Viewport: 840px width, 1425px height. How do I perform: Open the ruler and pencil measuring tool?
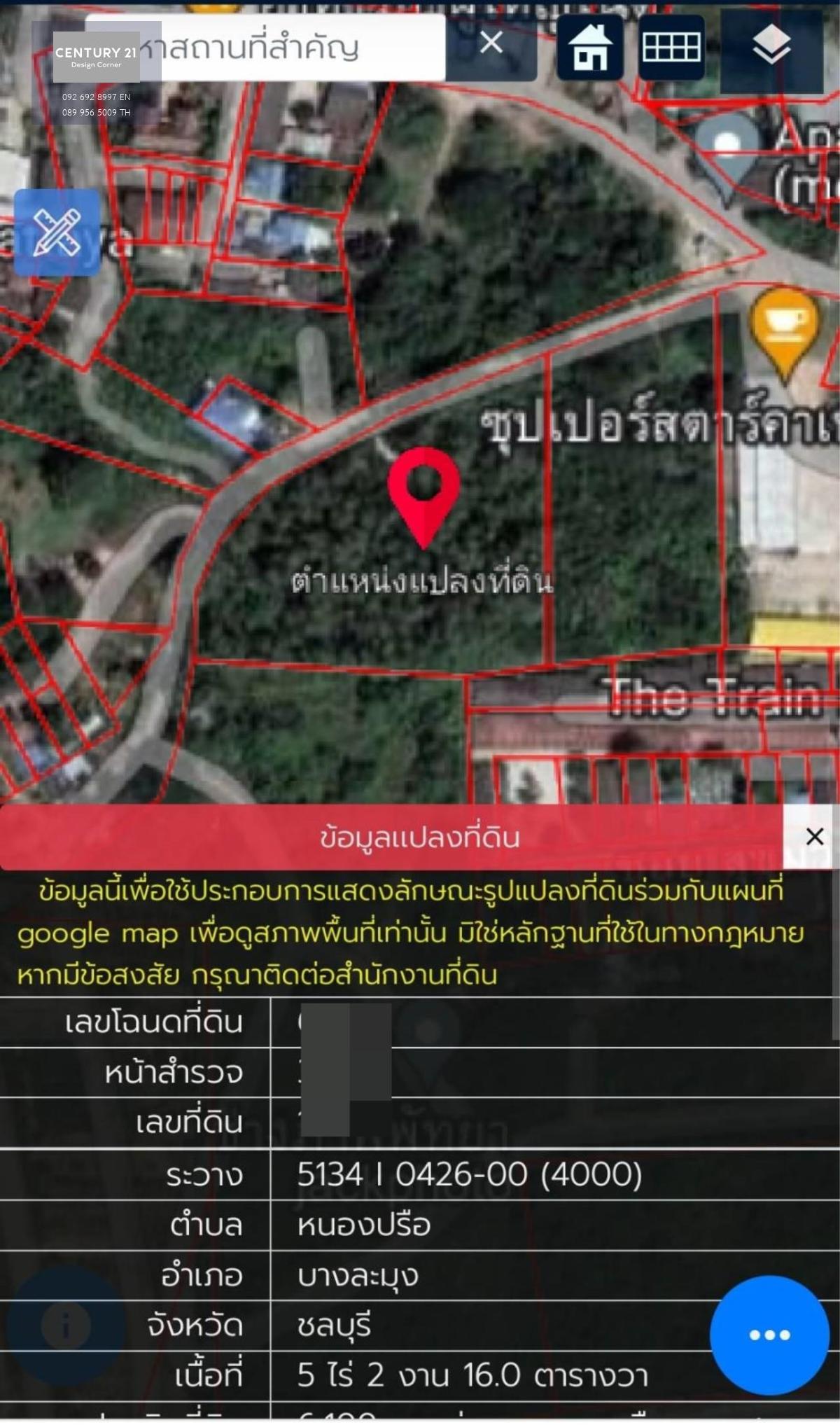pyautogui.click(x=57, y=232)
